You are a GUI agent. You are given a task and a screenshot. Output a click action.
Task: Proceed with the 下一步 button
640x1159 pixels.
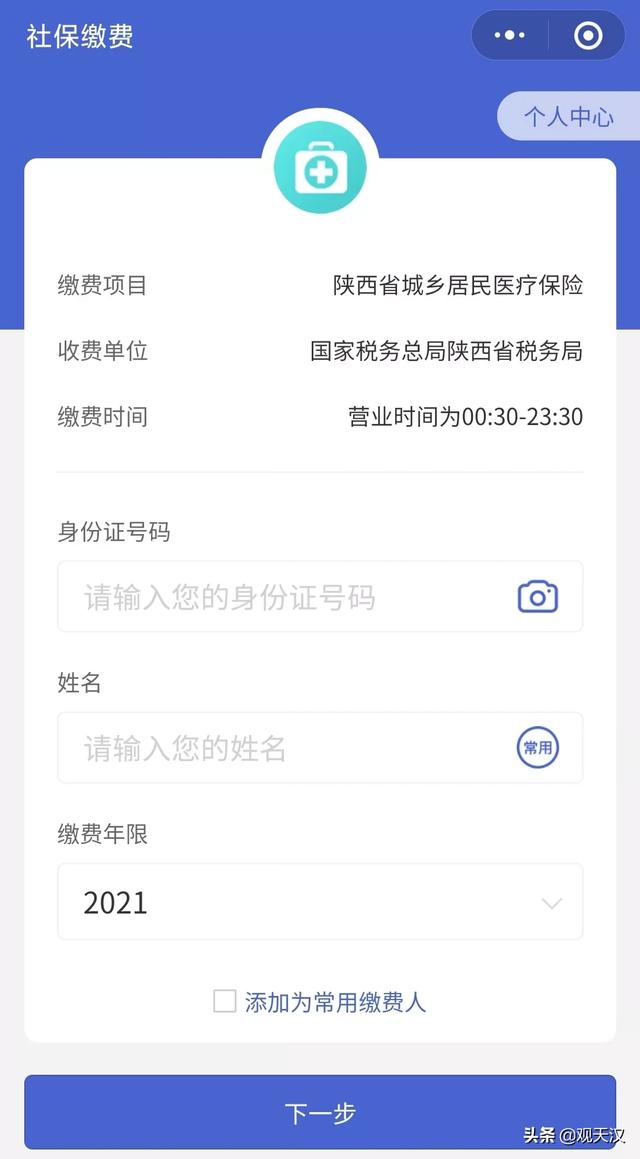pos(320,1112)
